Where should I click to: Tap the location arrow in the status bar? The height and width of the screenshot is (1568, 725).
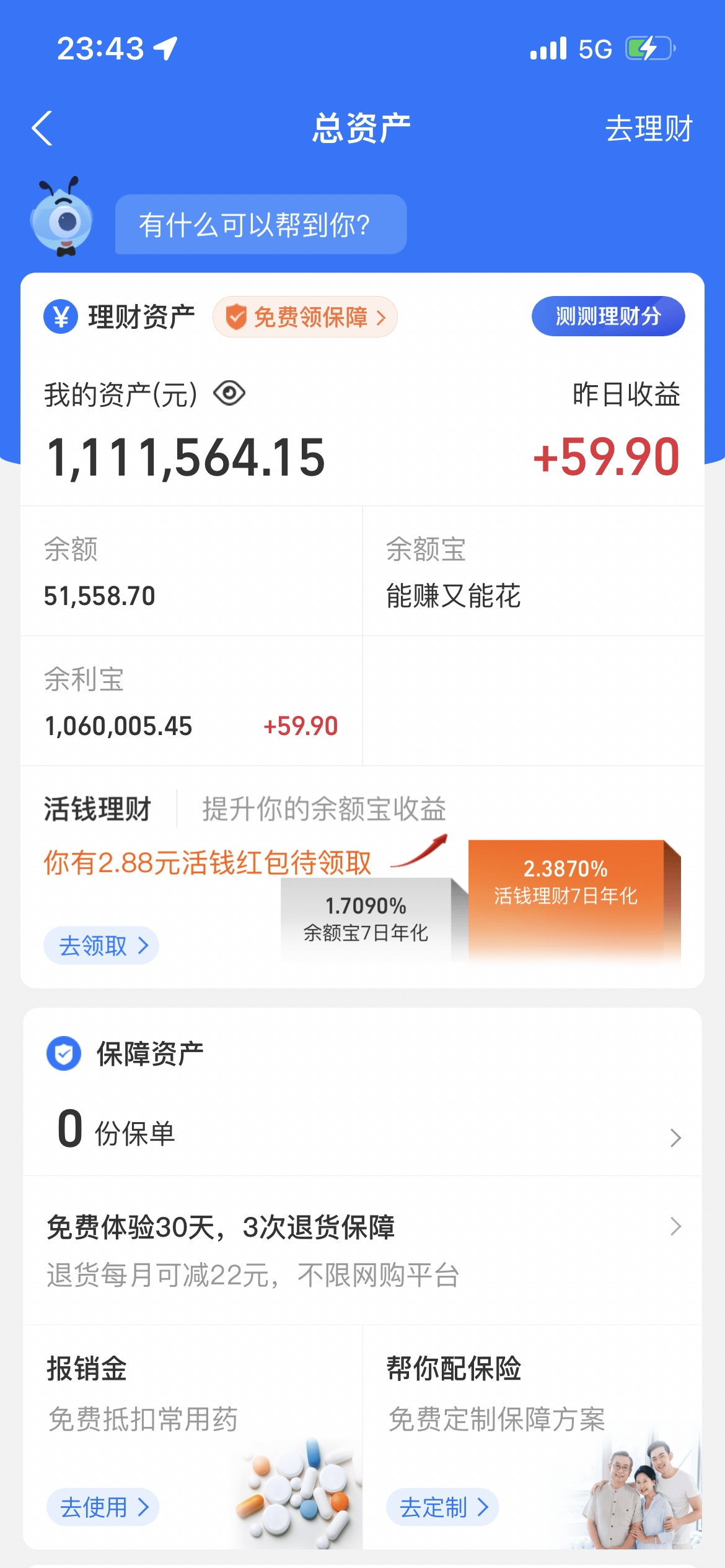coord(165,47)
